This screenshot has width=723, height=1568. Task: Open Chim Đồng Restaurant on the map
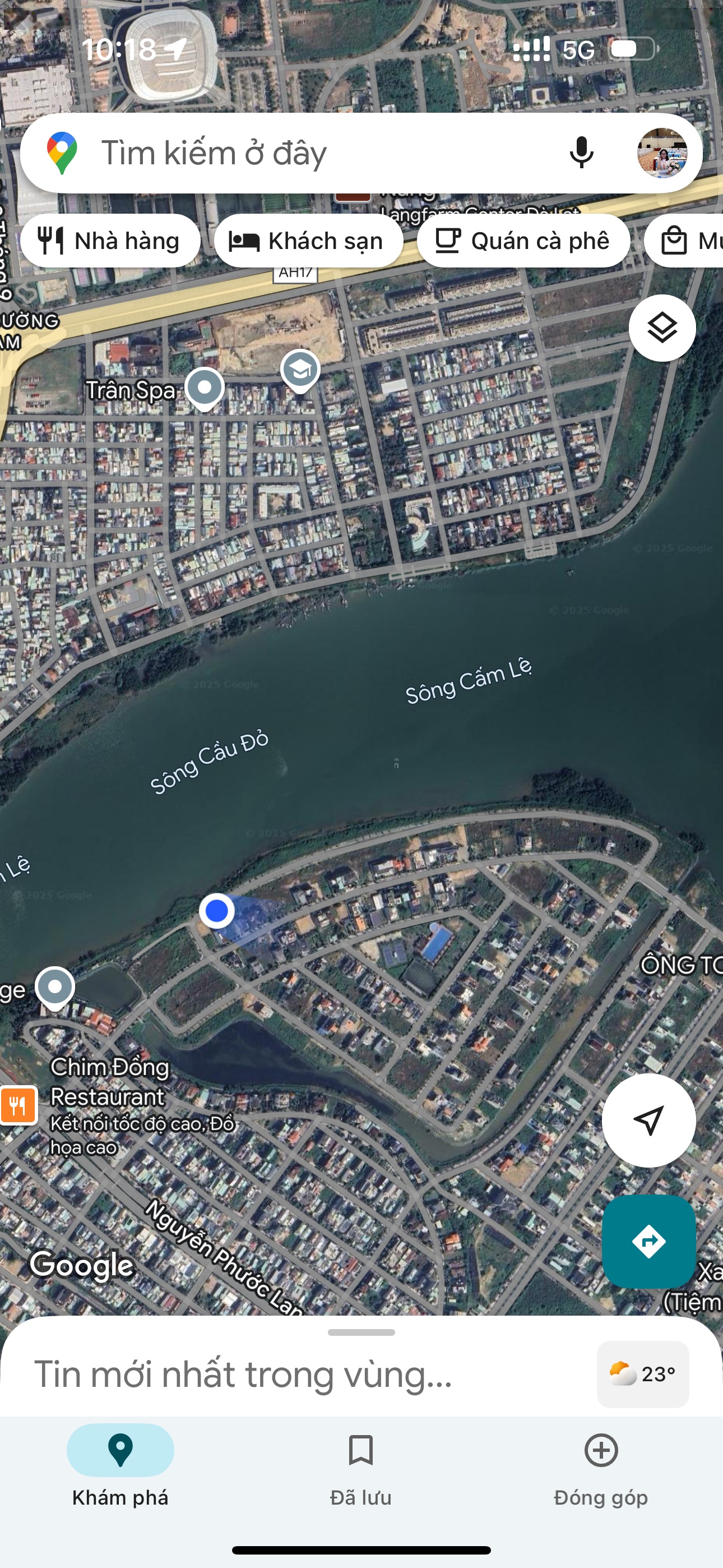[x=20, y=1104]
